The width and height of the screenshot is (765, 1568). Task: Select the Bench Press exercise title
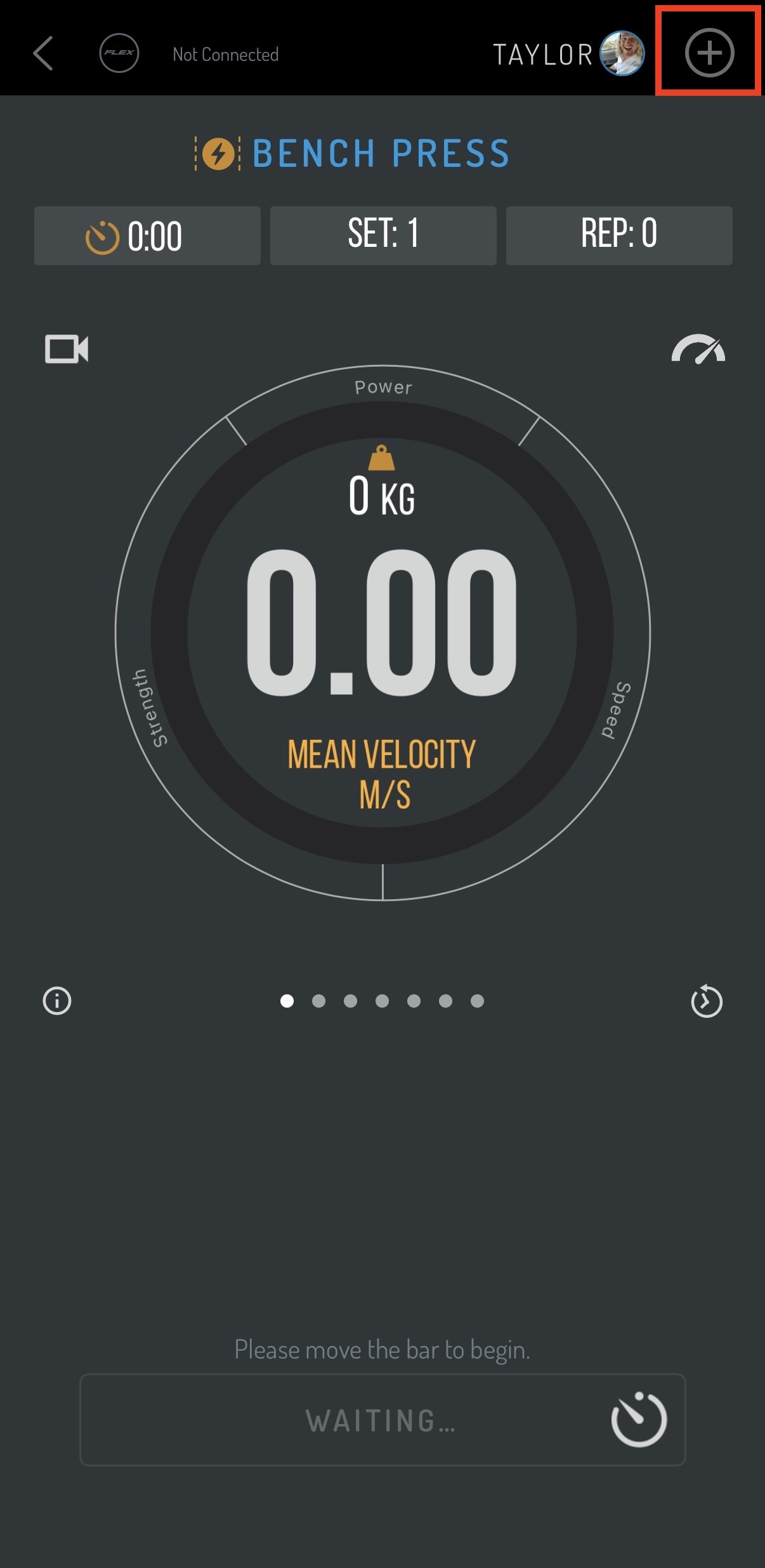pos(381,154)
